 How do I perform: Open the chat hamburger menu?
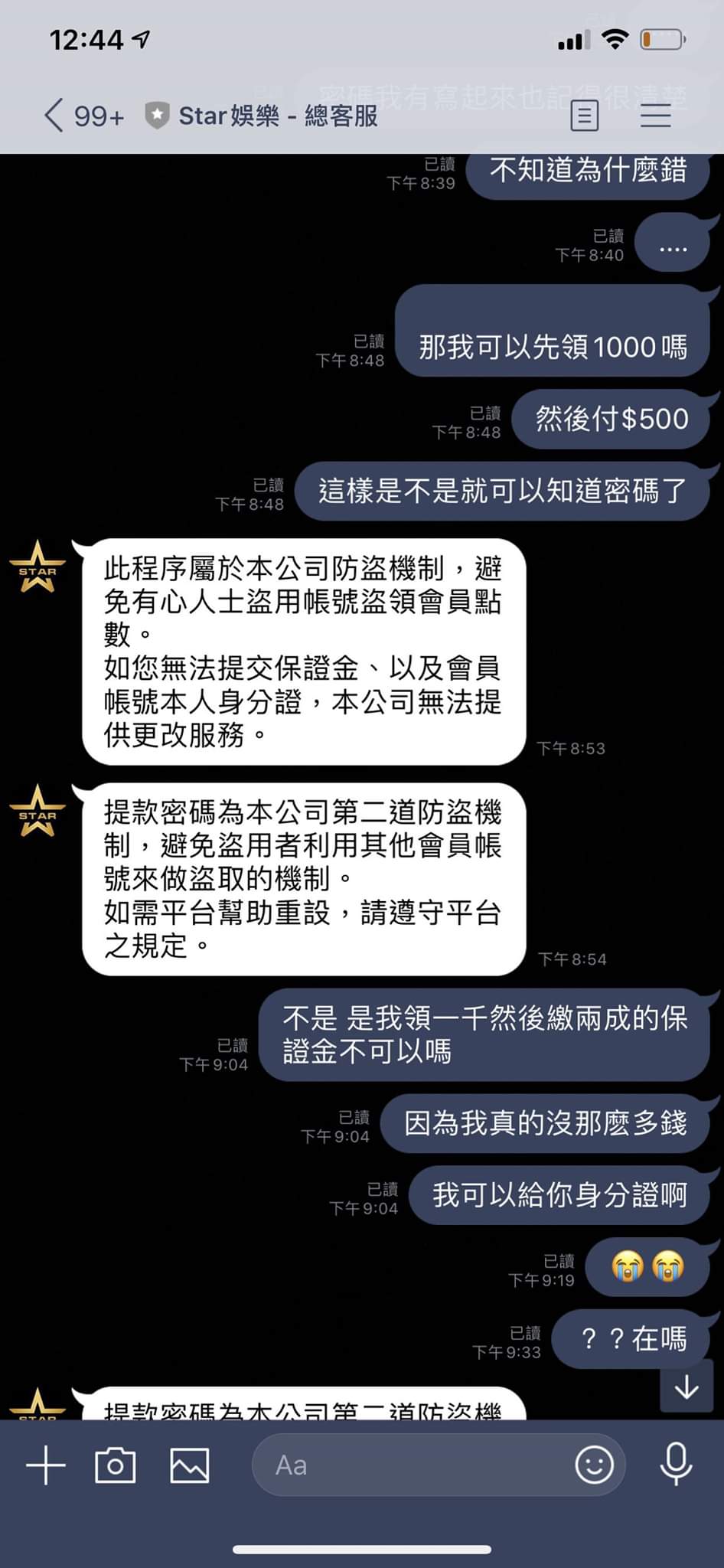click(x=656, y=116)
